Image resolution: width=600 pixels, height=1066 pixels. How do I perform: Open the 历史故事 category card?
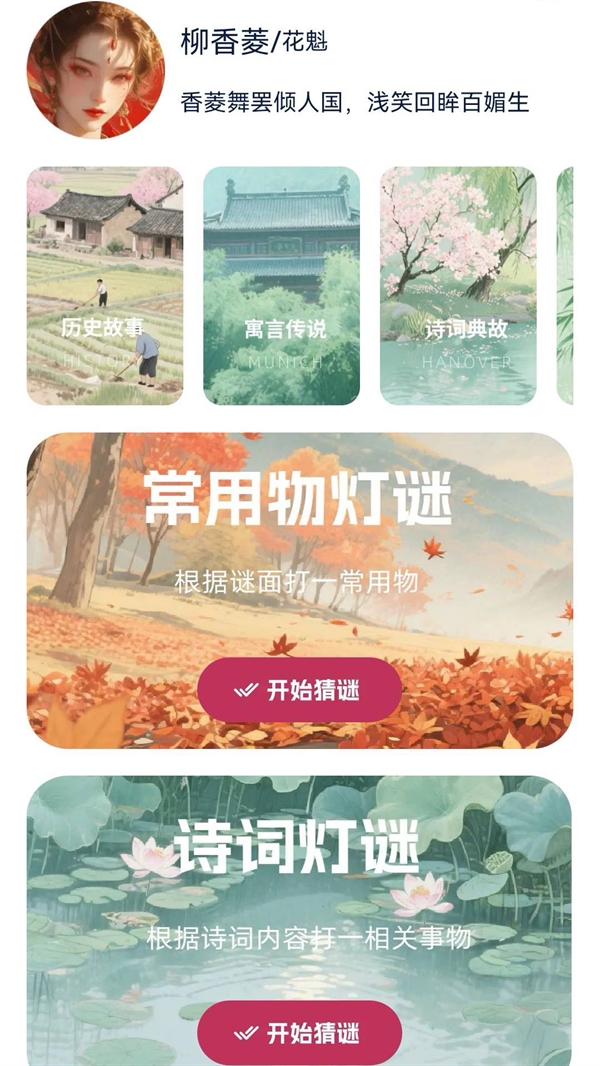click(105, 286)
